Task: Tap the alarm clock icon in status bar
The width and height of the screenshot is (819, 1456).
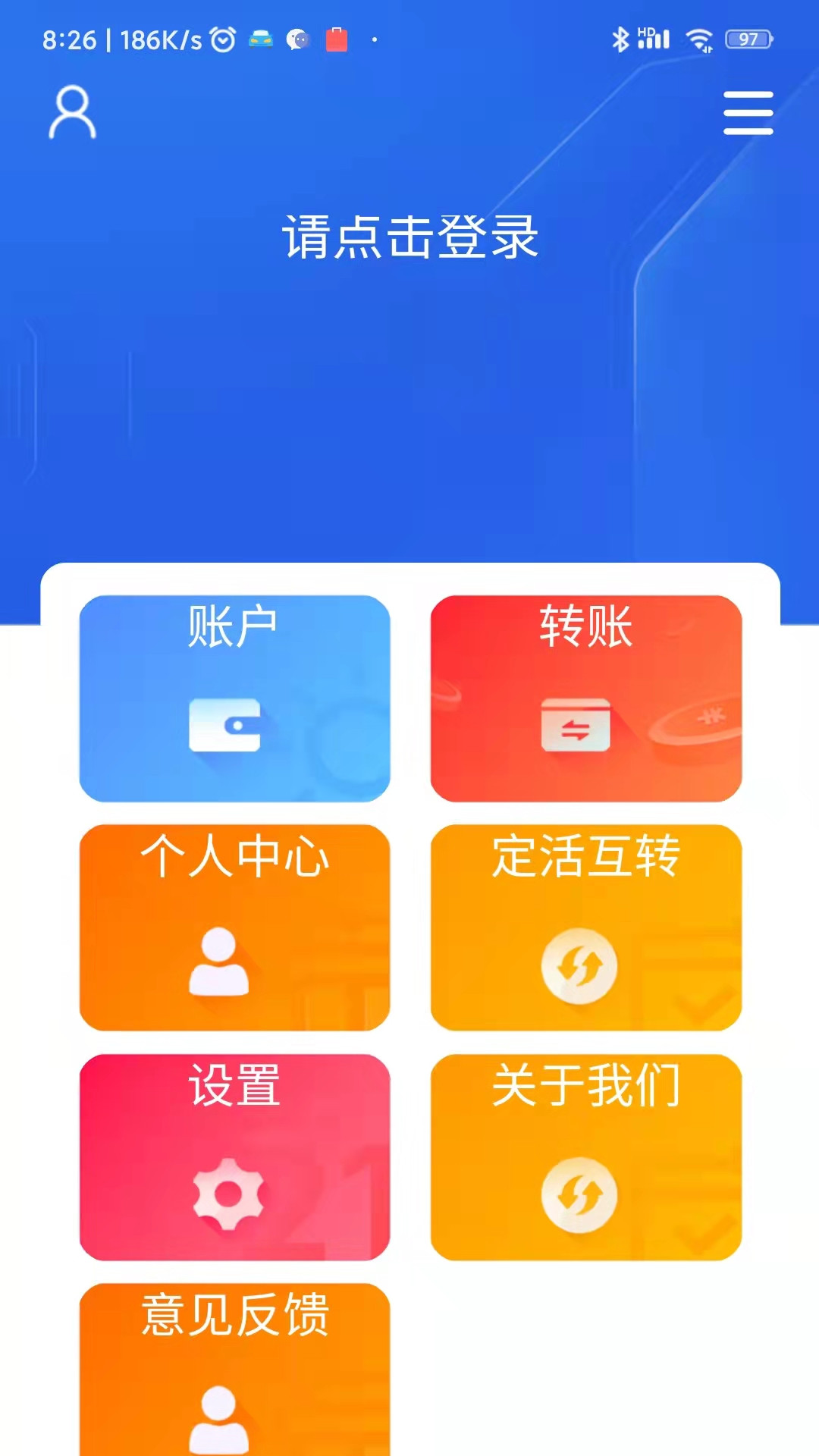Action: pos(222,39)
